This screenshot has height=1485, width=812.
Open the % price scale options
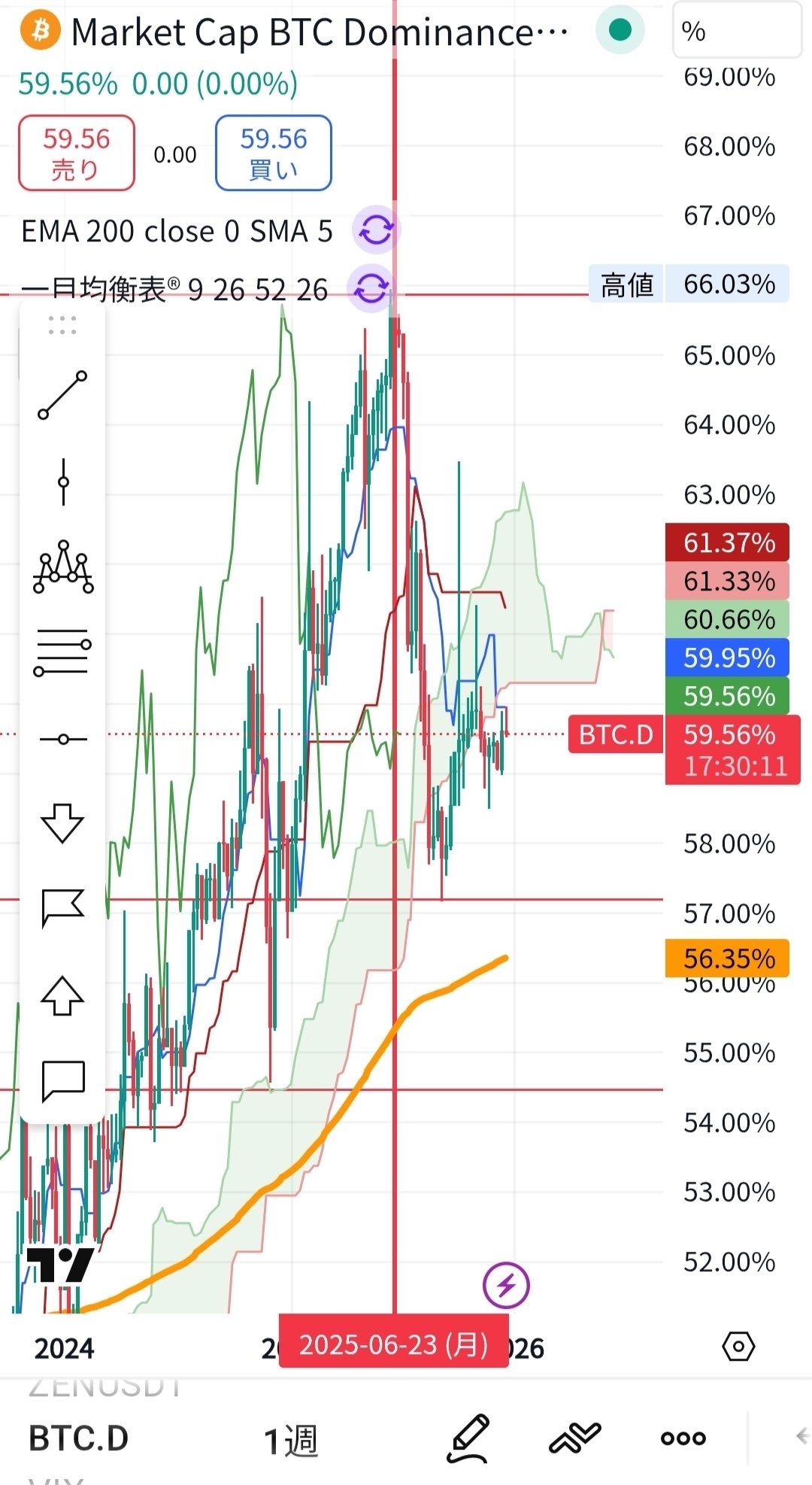(x=735, y=32)
